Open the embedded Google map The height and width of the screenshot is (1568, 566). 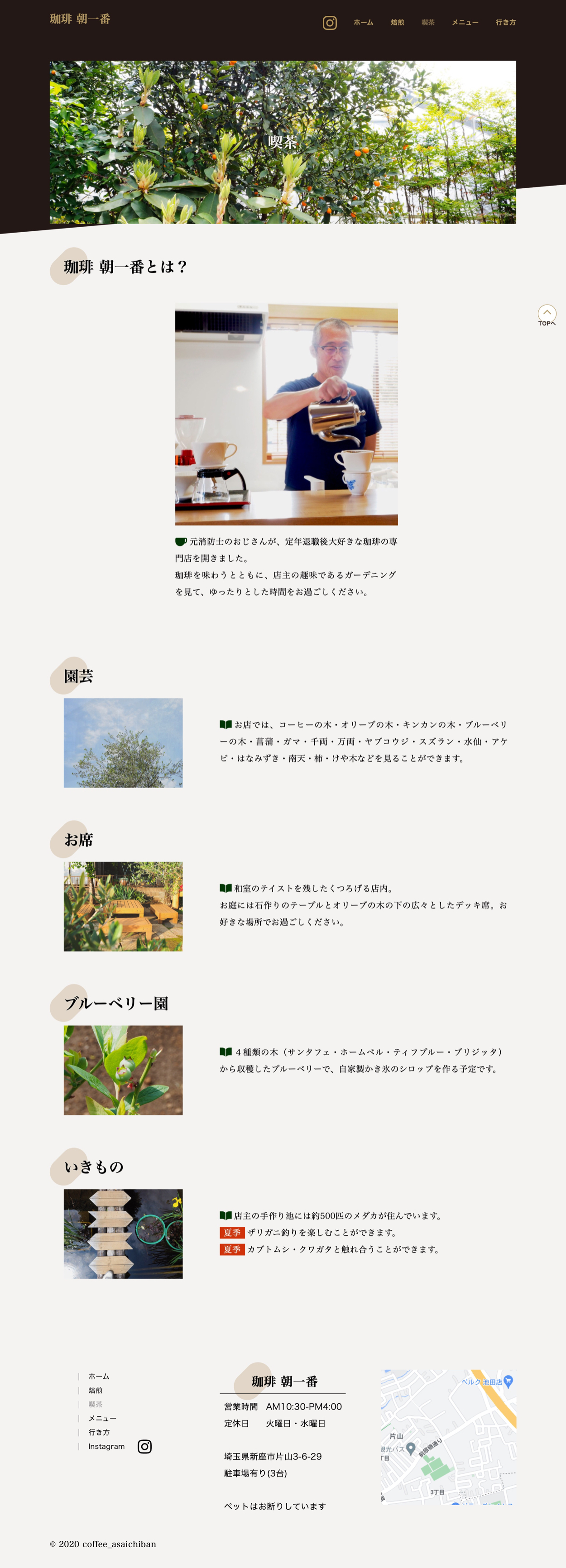(448, 1437)
